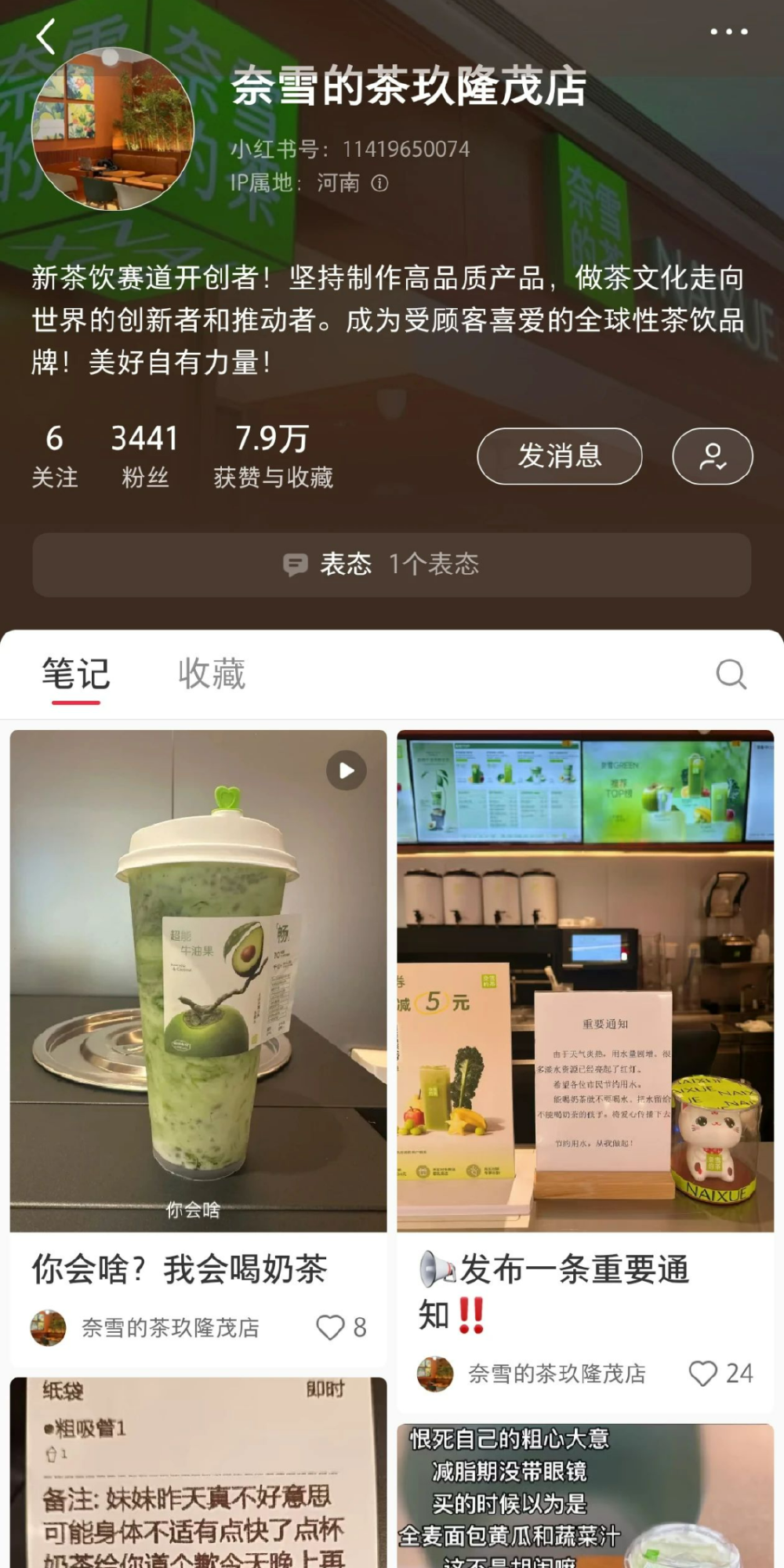Search within this profile's notes

click(x=731, y=674)
